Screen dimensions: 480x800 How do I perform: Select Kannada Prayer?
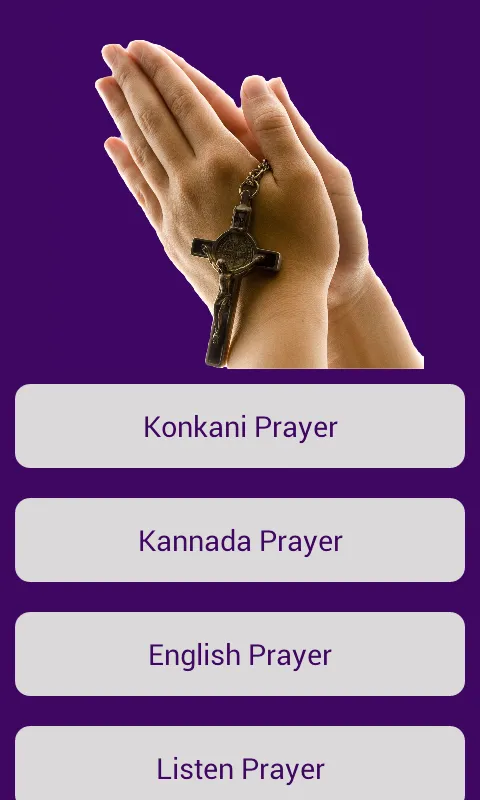pyautogui.click(x=240, y=540)
